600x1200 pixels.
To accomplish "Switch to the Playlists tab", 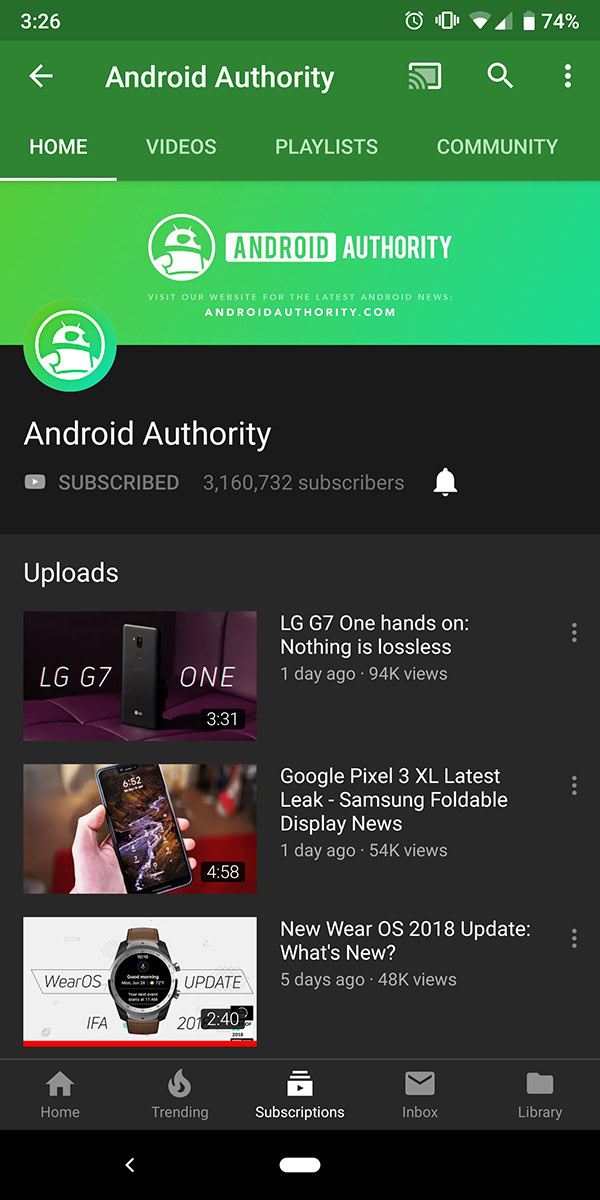I will (x=326, y=147).
